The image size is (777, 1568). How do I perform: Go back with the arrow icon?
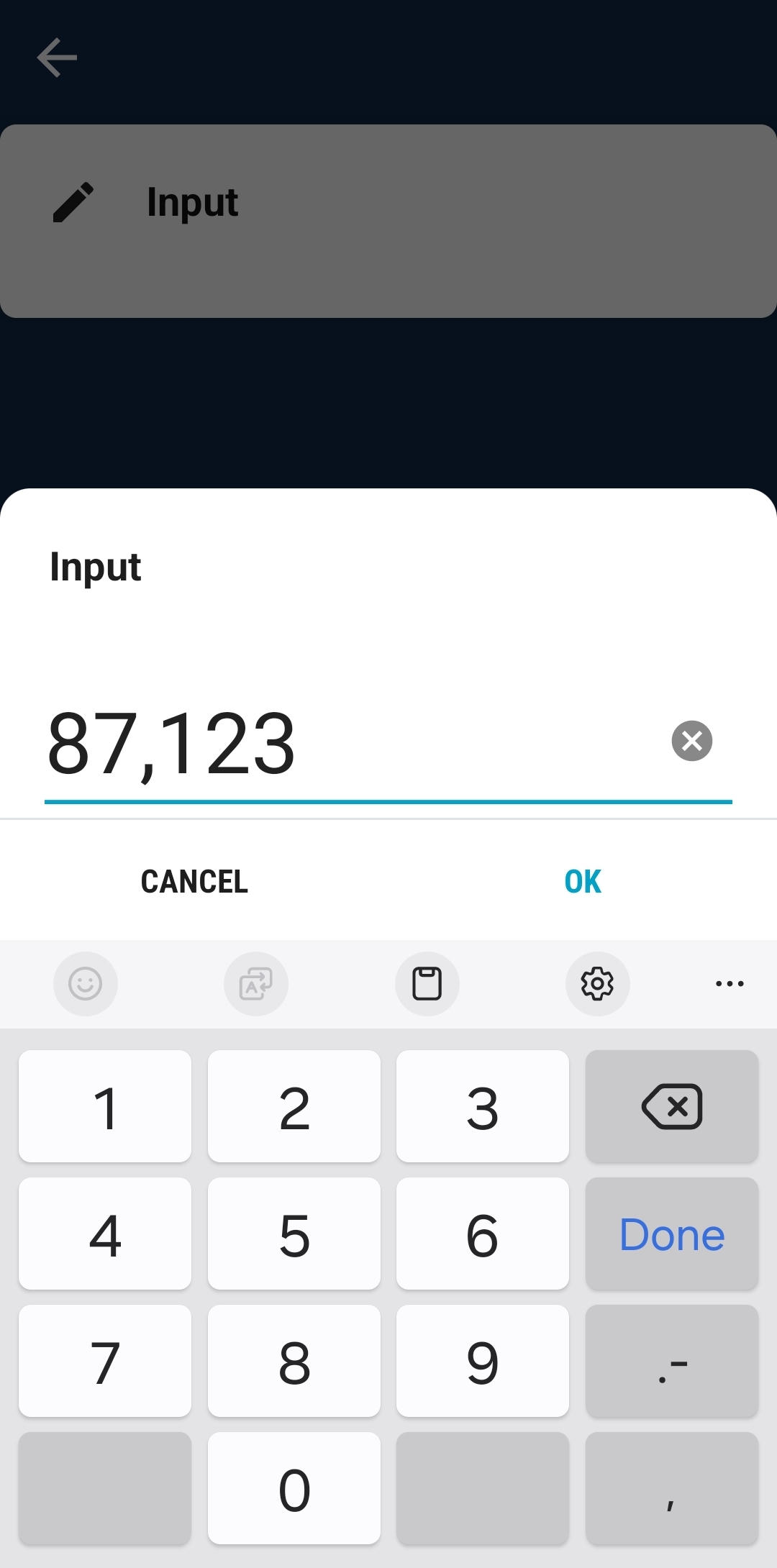[57, 58]
